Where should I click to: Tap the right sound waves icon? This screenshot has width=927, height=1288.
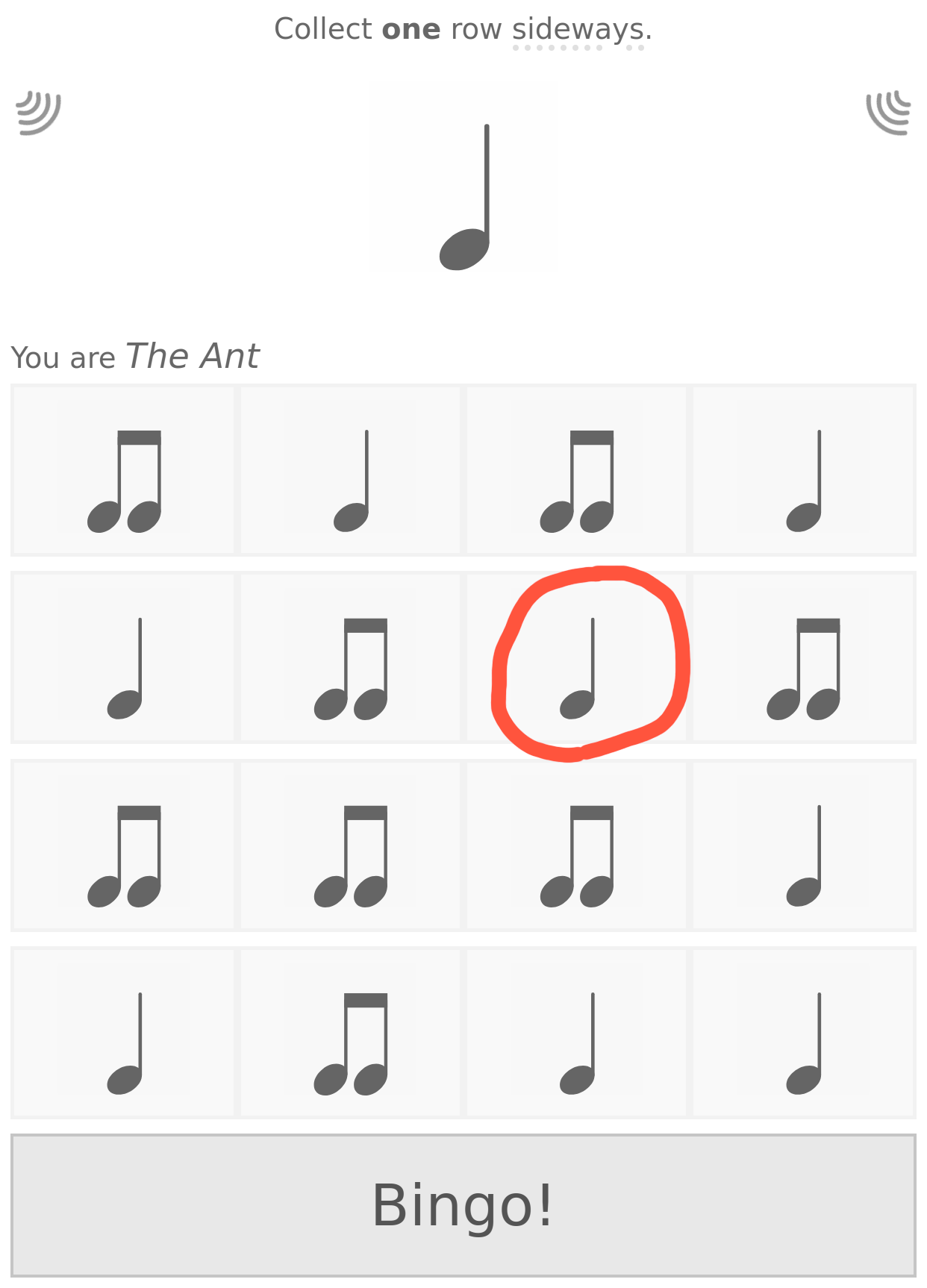click(889, 112)
